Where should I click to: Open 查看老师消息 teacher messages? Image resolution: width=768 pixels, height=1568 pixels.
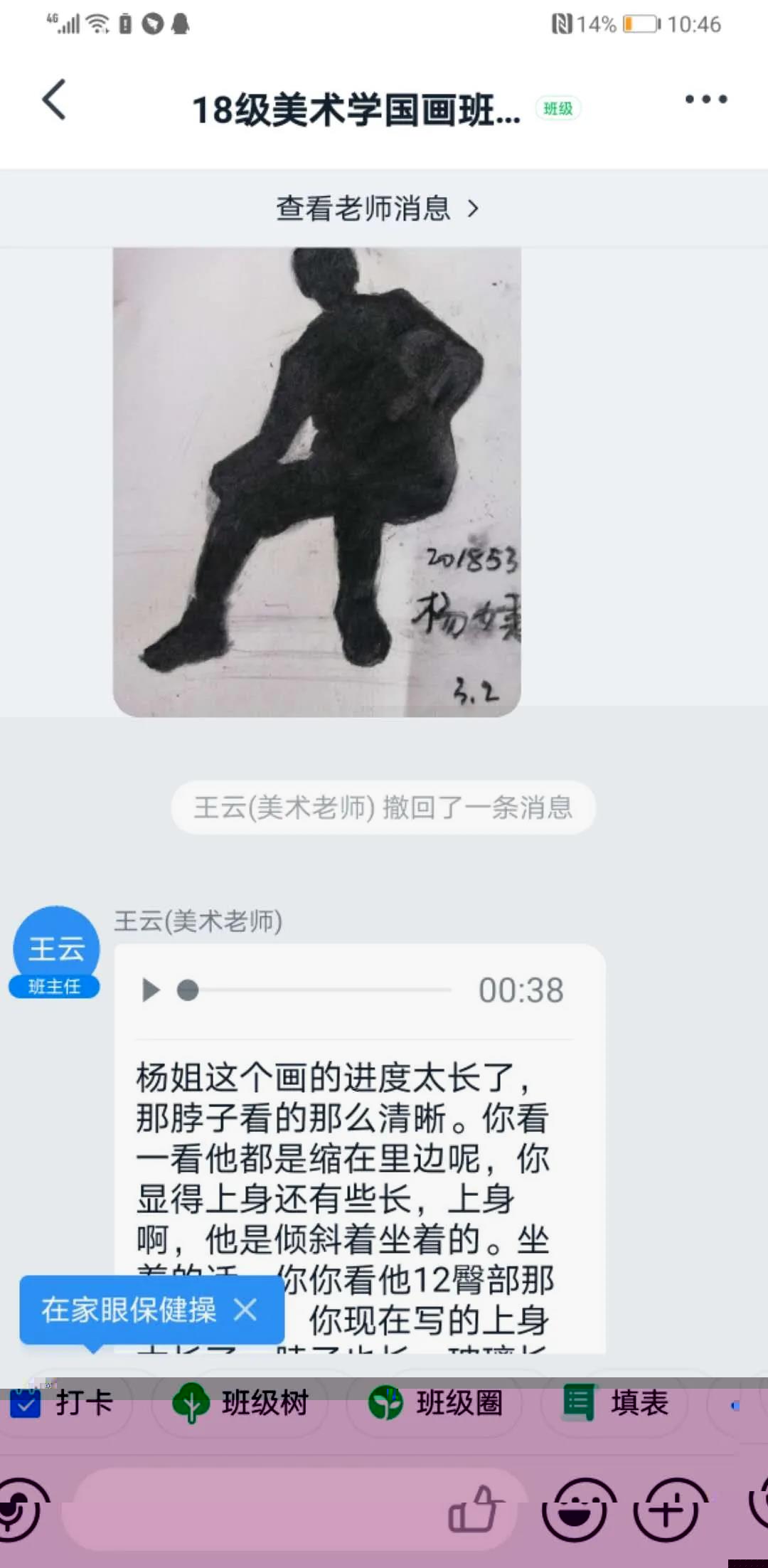click(x=377, y=208)
